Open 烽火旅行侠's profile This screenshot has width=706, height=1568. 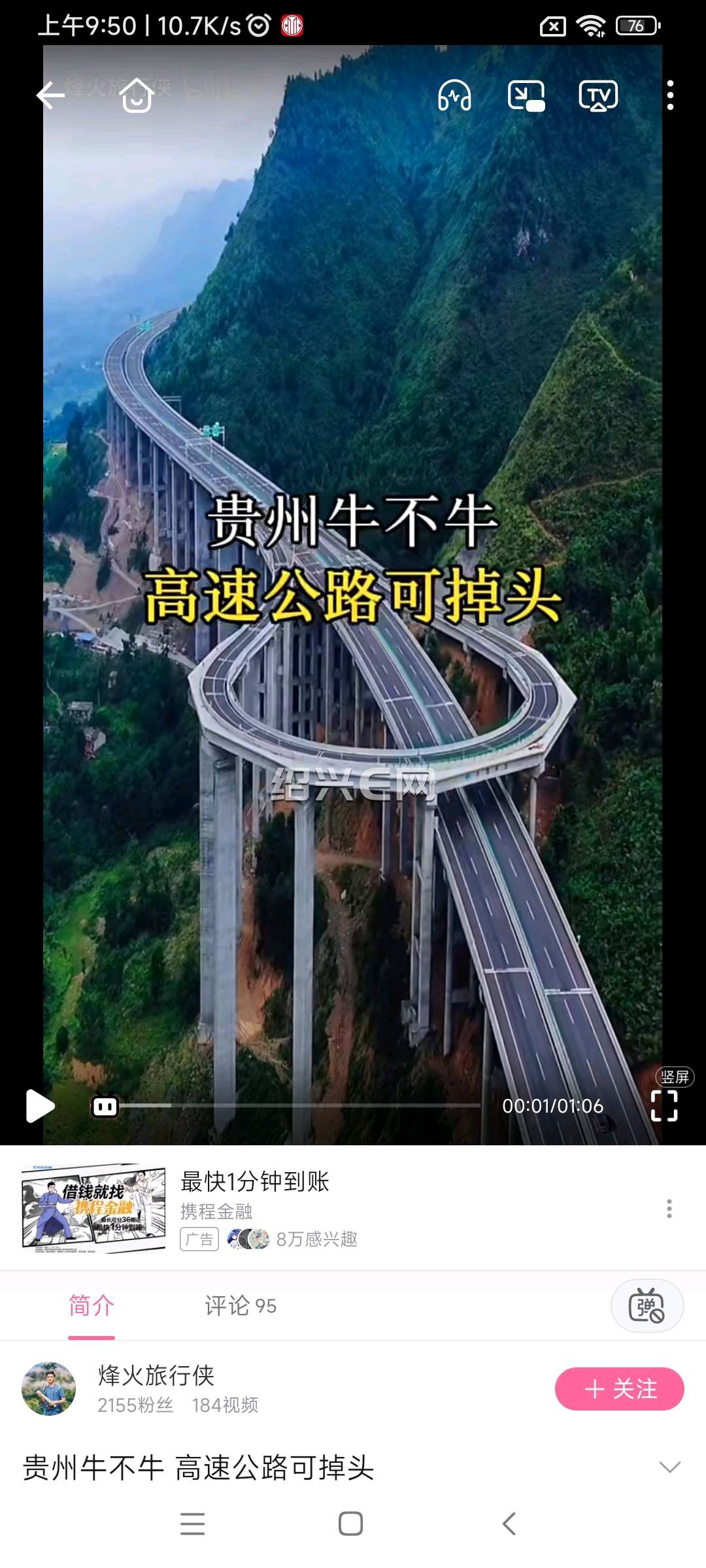point(156,1375)
